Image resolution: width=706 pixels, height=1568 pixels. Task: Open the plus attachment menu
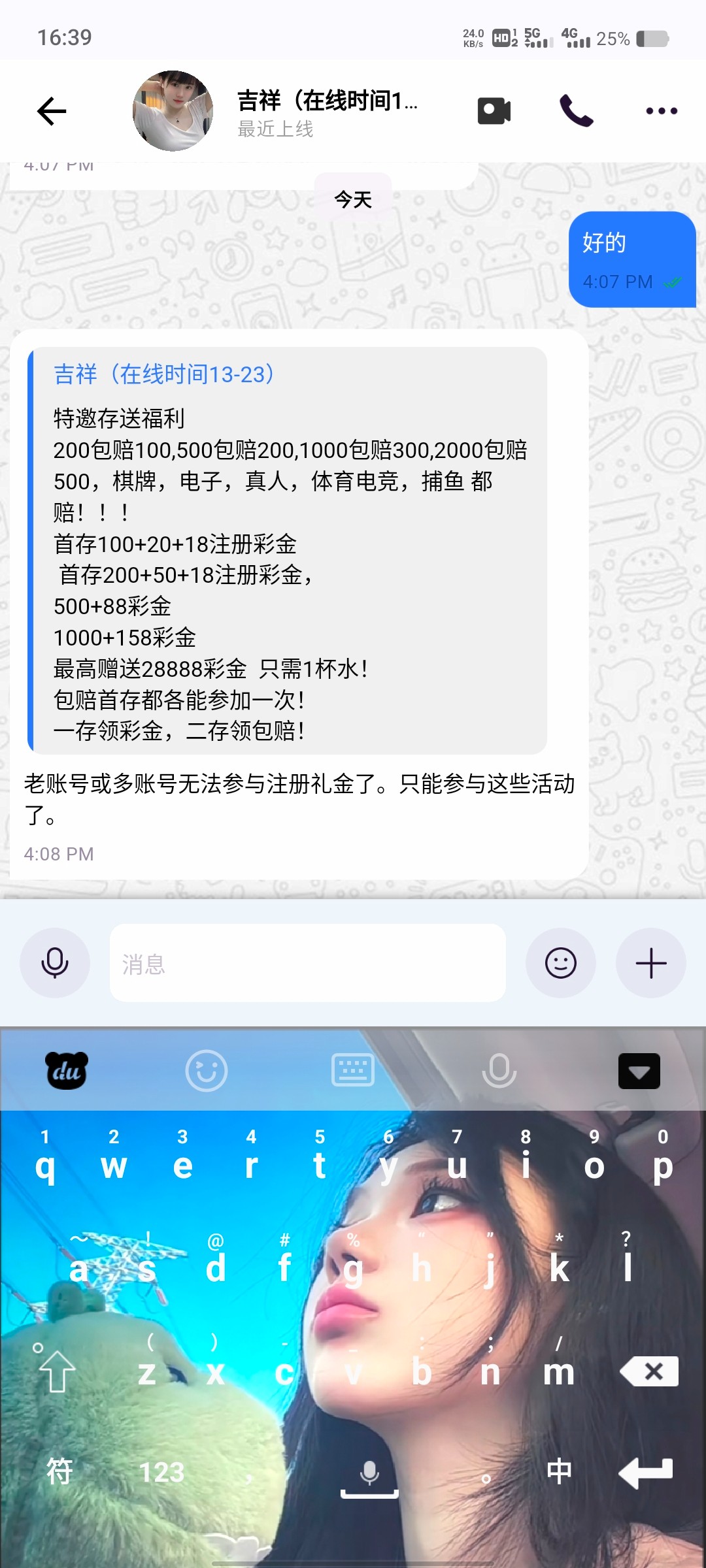tap(650, 963)
